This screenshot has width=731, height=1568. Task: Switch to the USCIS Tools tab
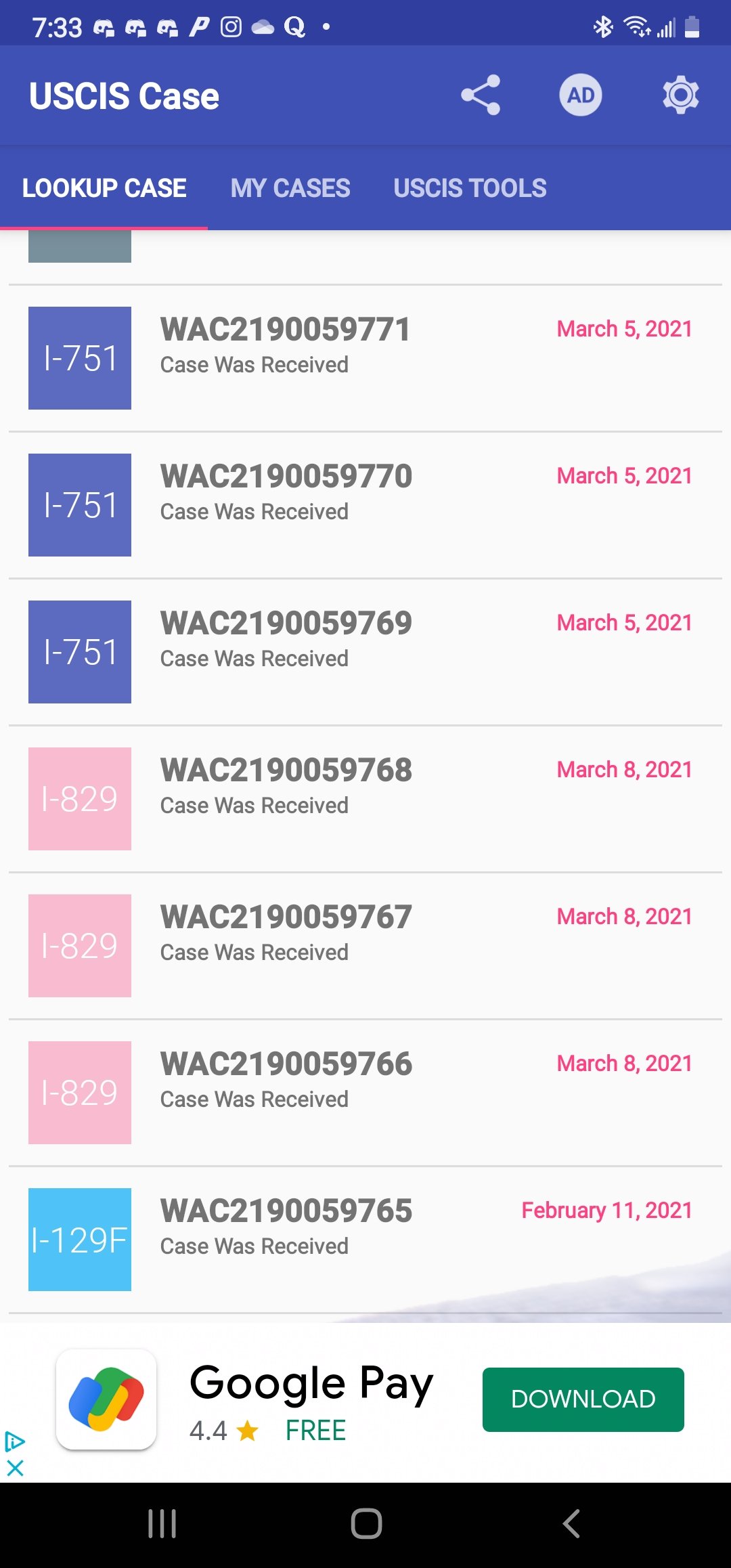(470, 188)
